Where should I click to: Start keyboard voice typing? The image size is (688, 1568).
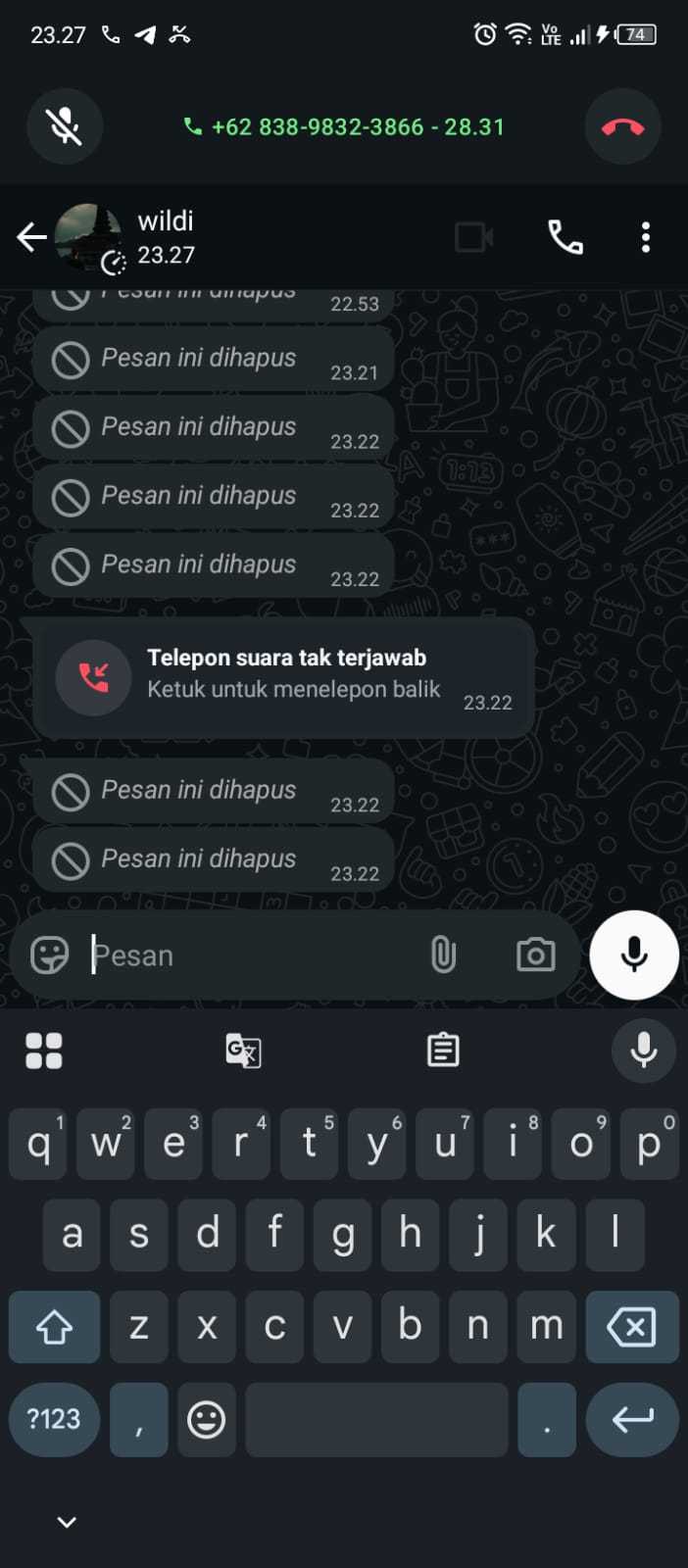[643, 1051]
